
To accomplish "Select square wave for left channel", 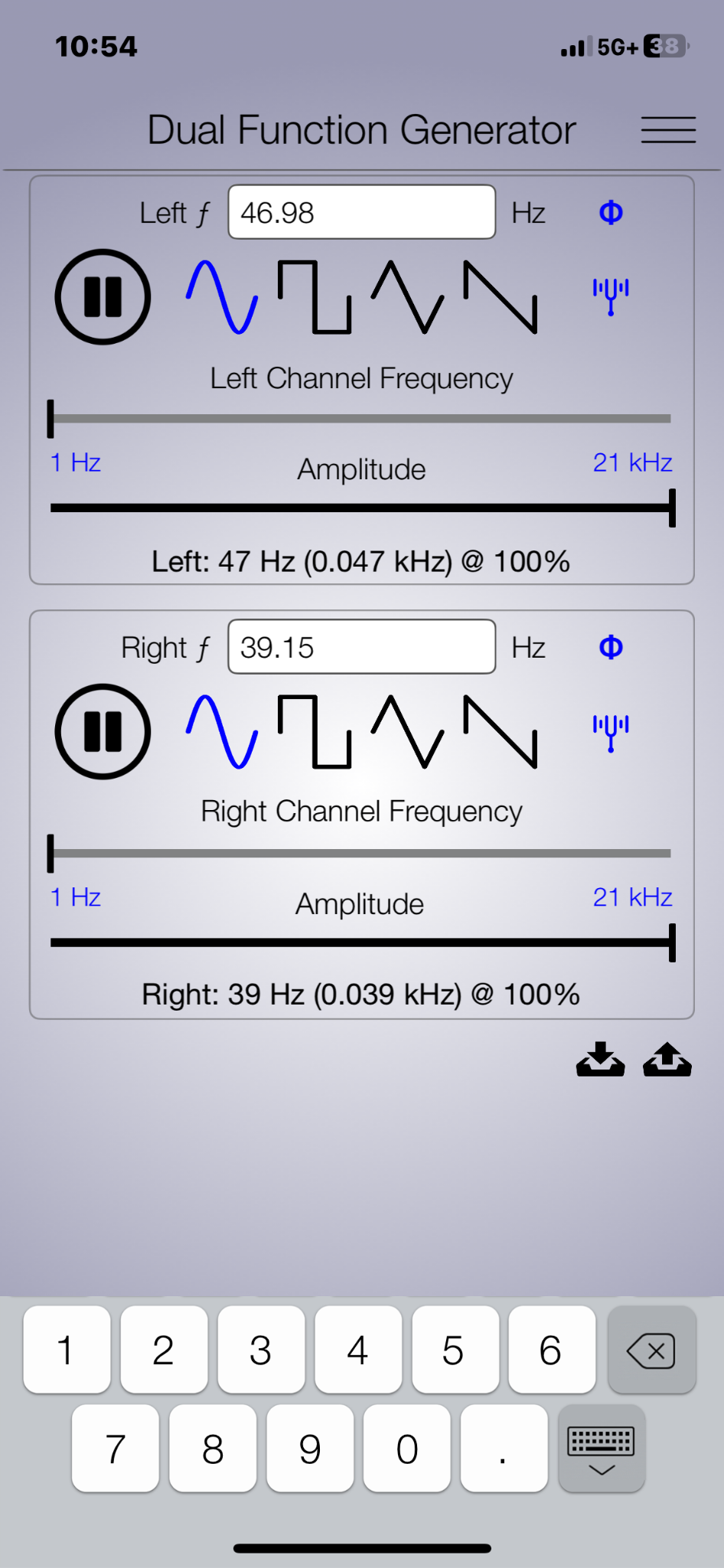I will (x=315, y=297).
